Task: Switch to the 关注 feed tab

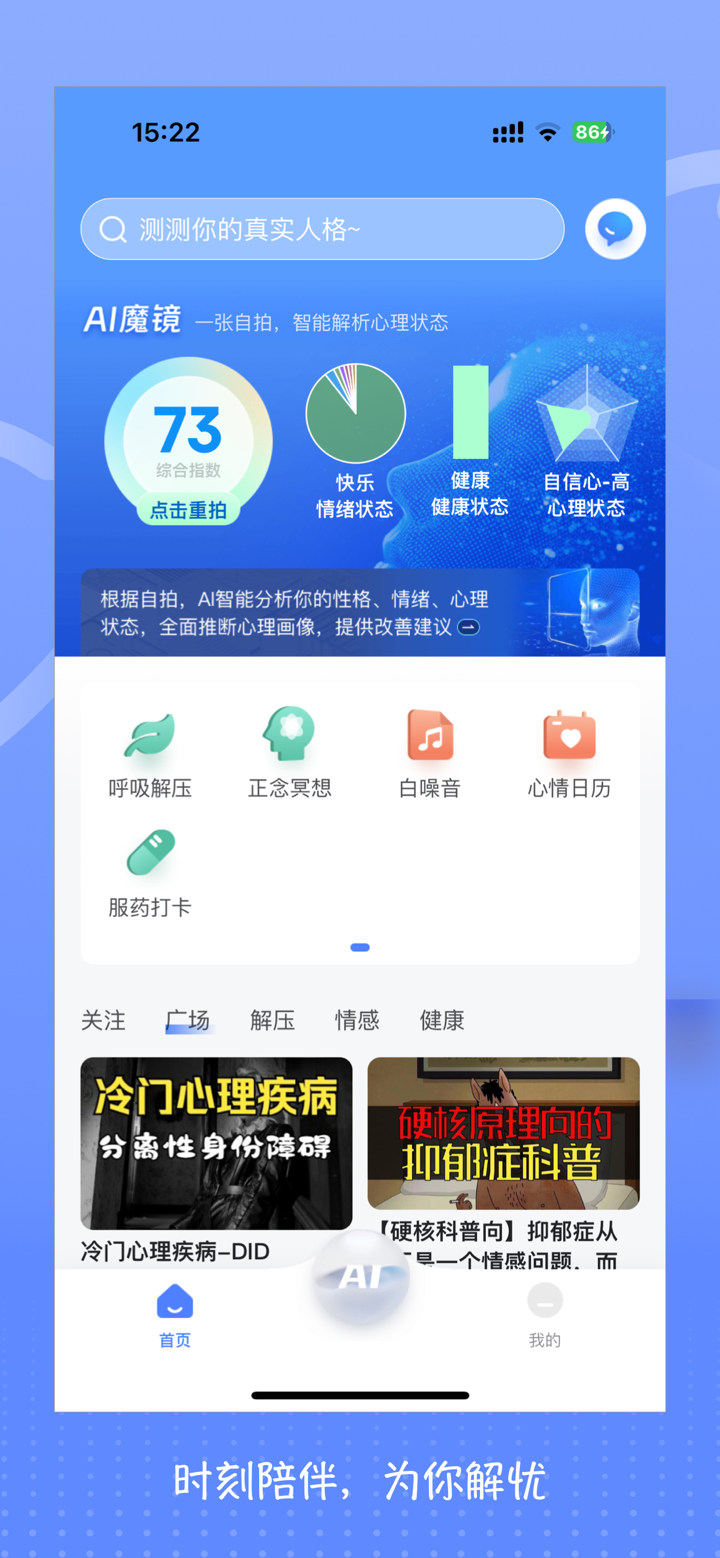Action: (x=103, y=1020)
